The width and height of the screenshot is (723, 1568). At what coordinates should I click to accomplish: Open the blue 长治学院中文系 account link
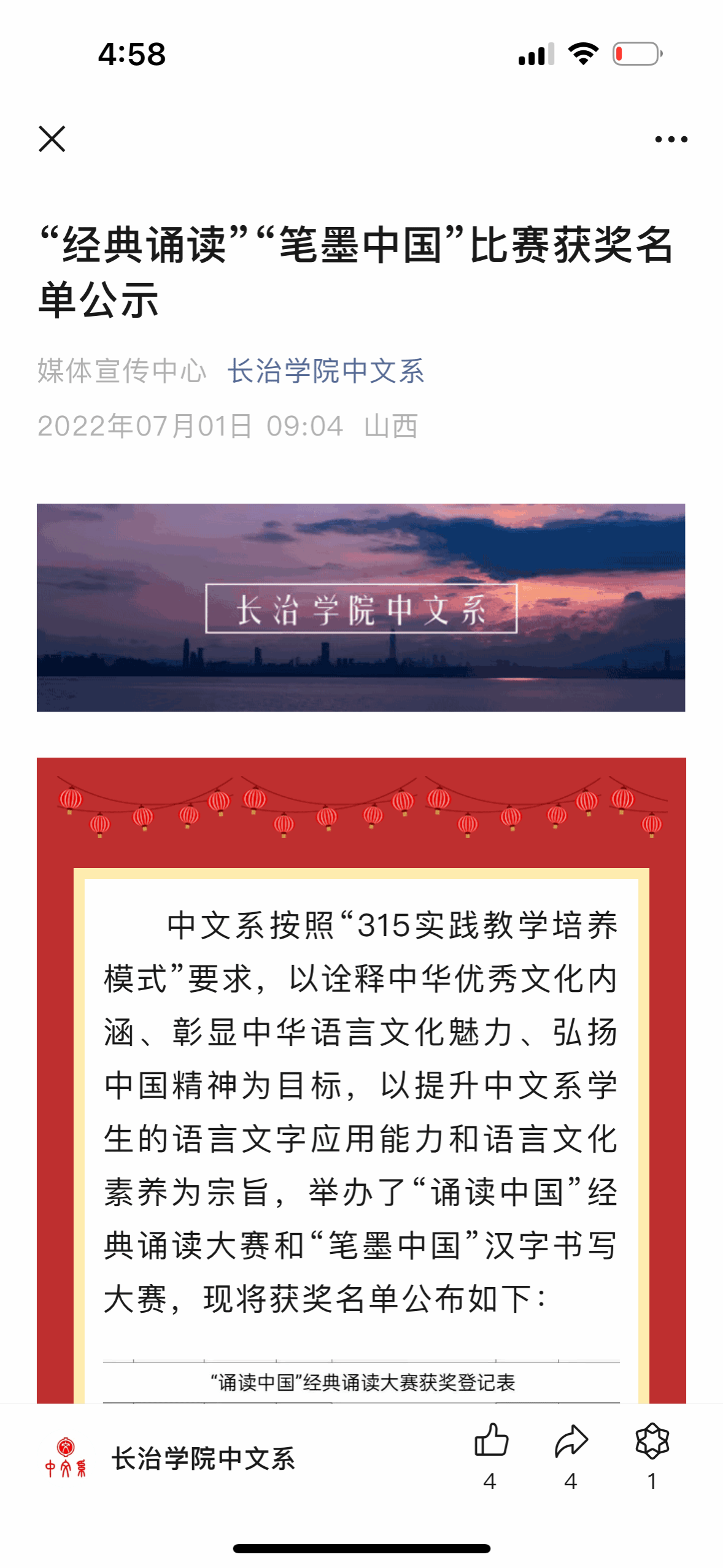(325, 371)
